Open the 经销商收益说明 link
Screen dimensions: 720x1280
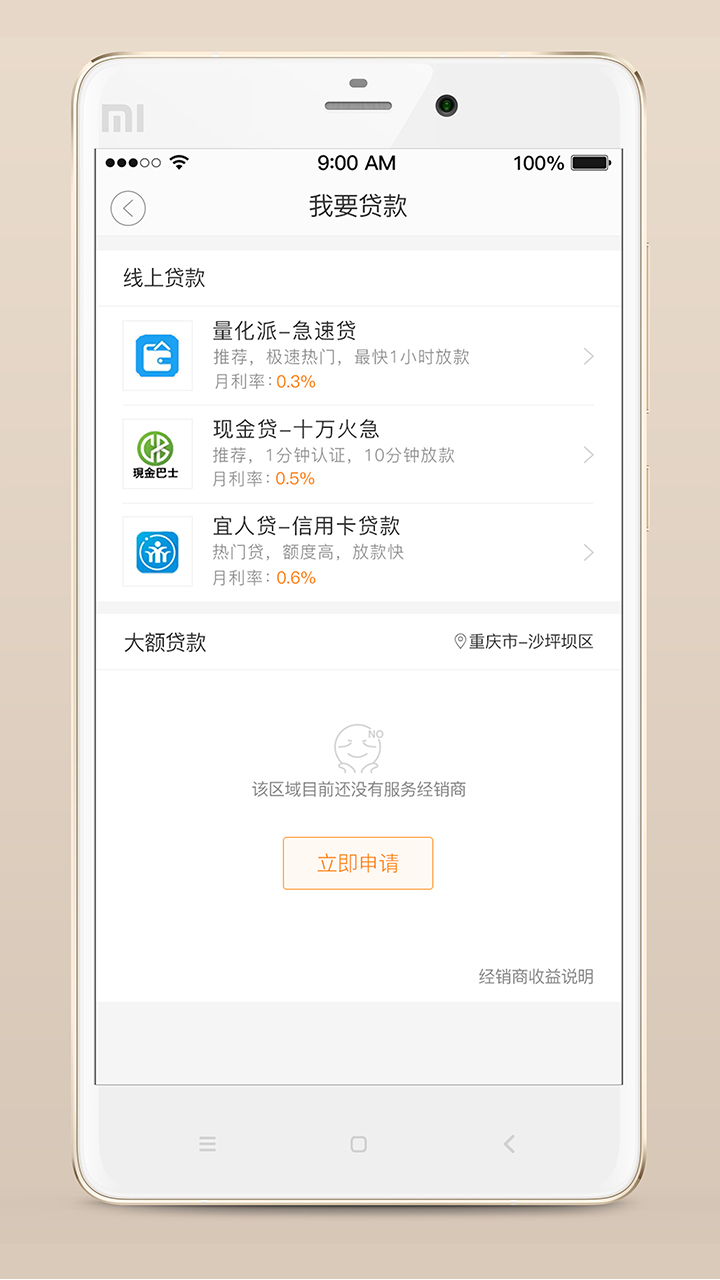pos(536,977)
